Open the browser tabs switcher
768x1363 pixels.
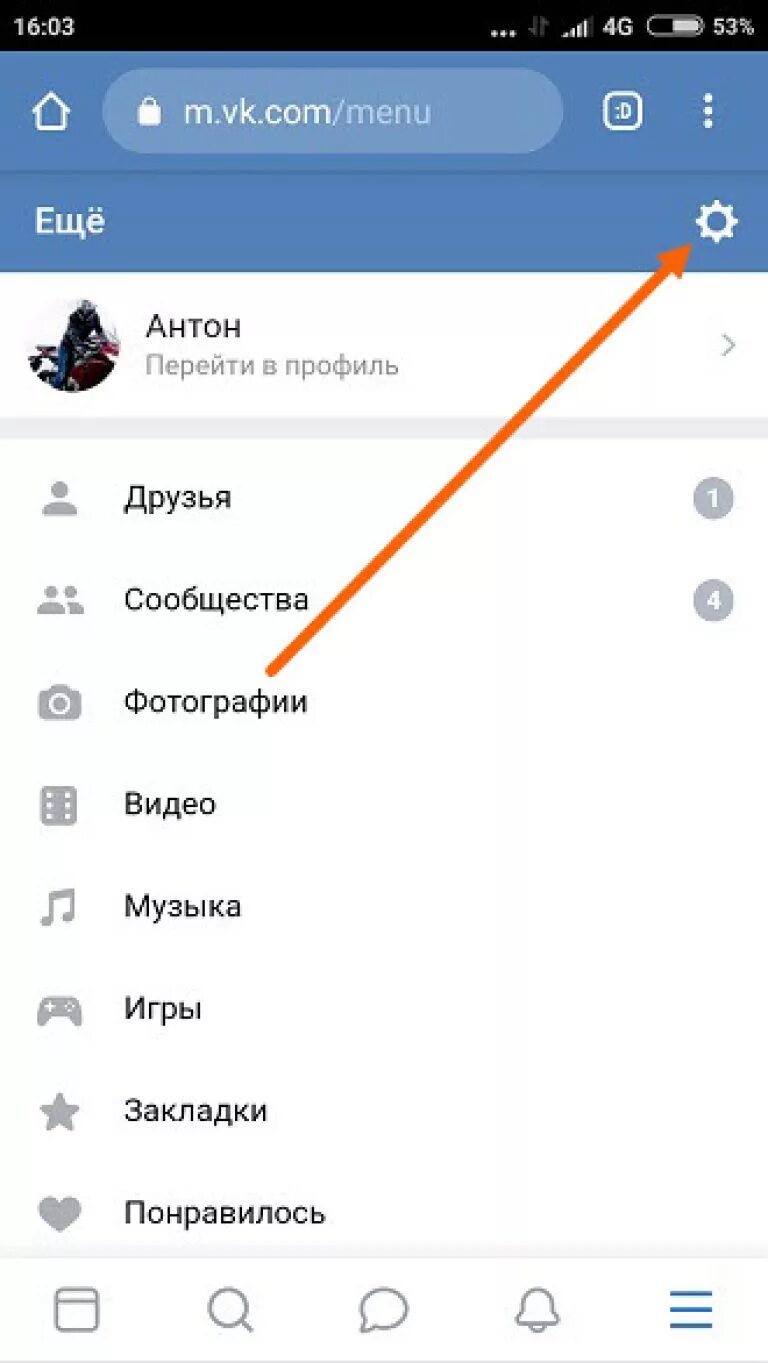click(622, 111)
